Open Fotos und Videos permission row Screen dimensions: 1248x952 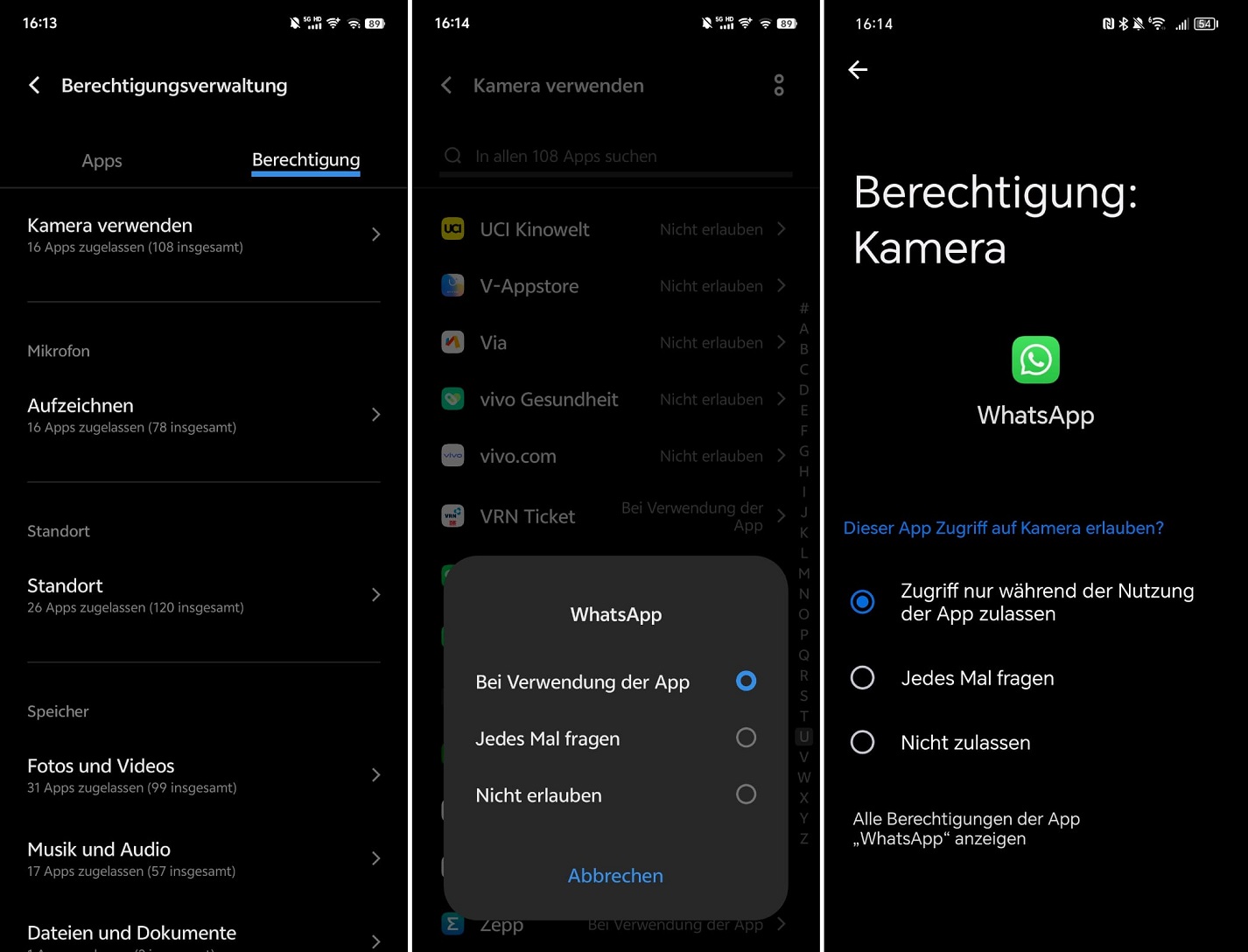click(x=203, y=775)
